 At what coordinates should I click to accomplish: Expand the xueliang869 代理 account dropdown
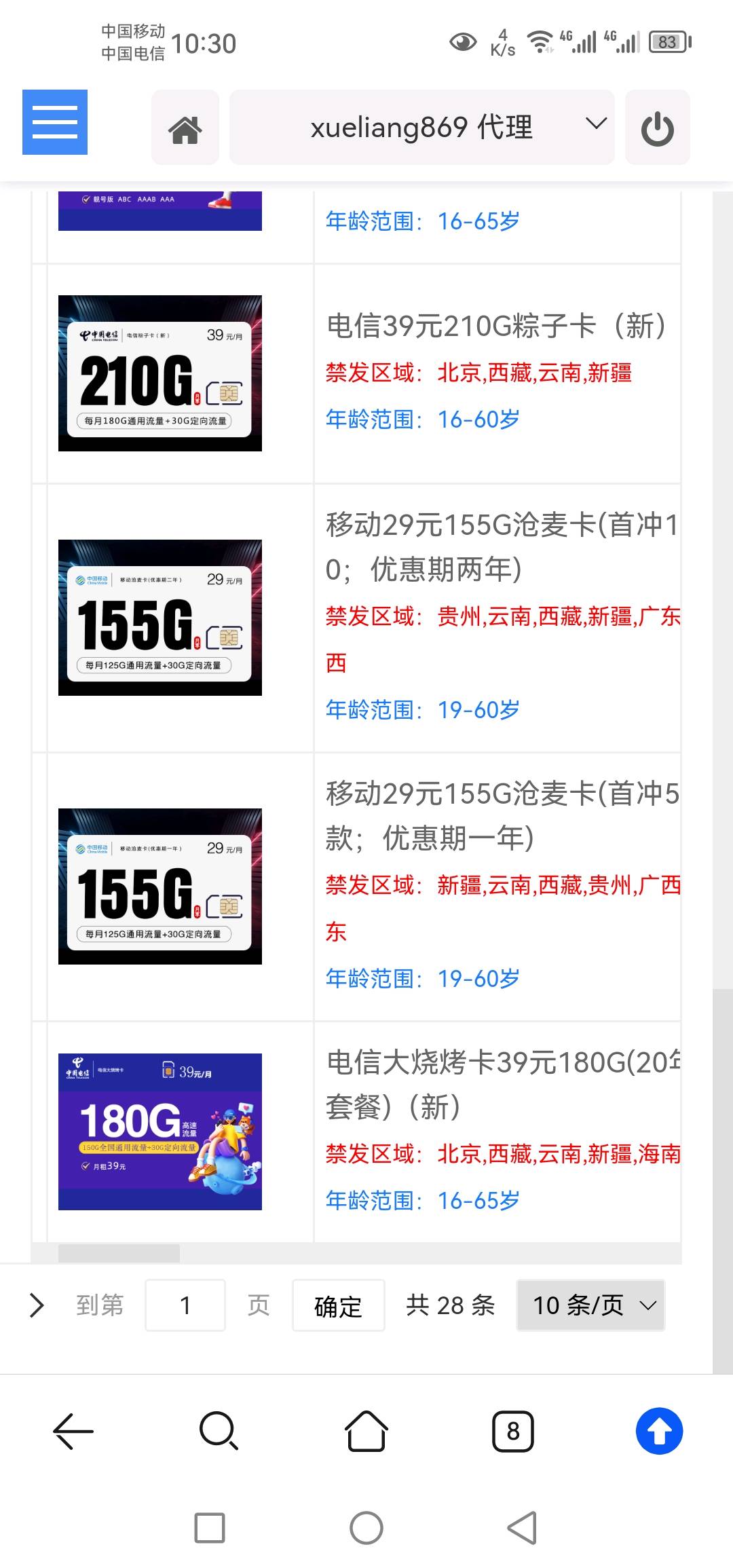tap(421, 127)
